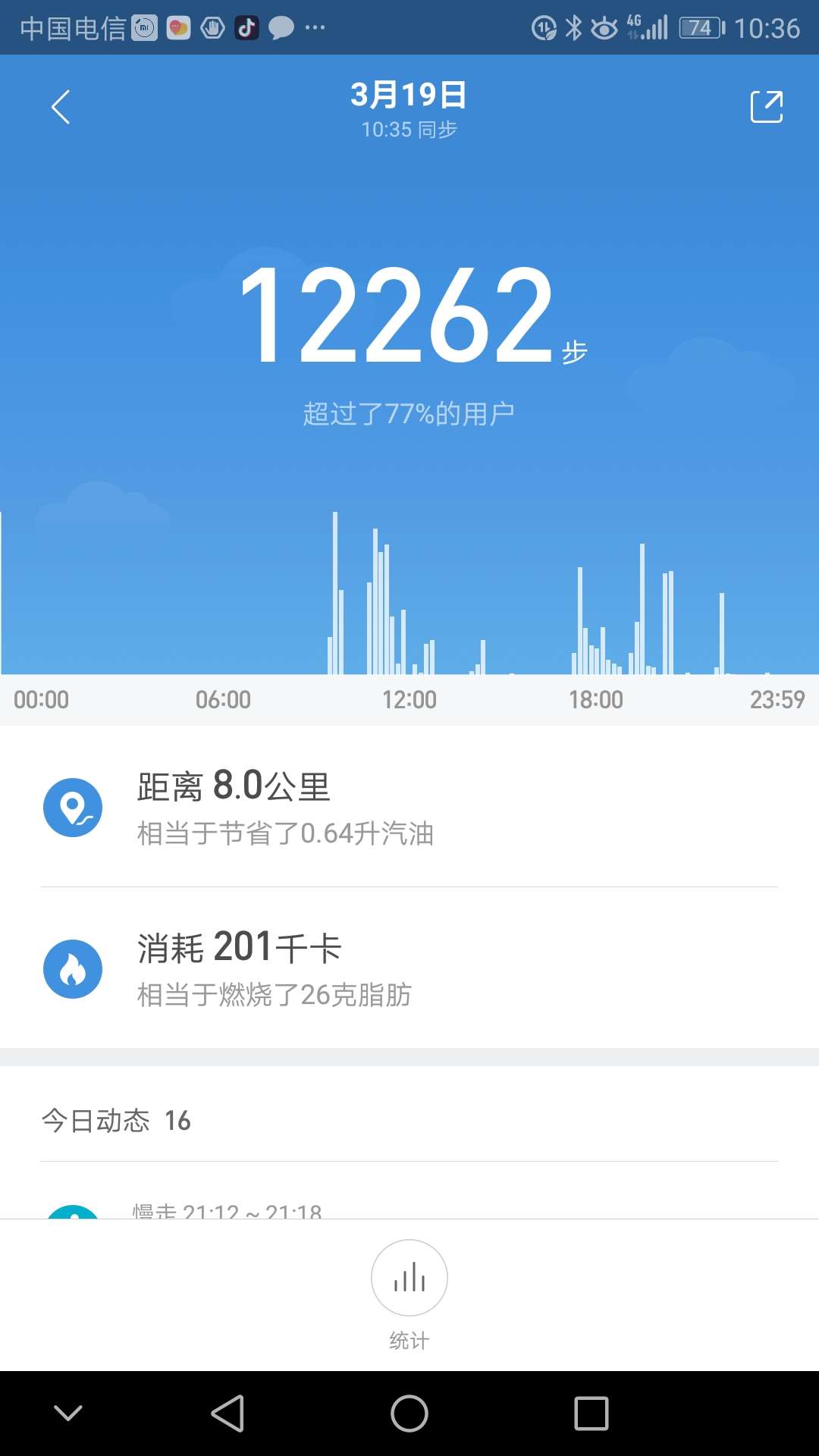Tap the share icon at top right

click(x=767, y=106)
